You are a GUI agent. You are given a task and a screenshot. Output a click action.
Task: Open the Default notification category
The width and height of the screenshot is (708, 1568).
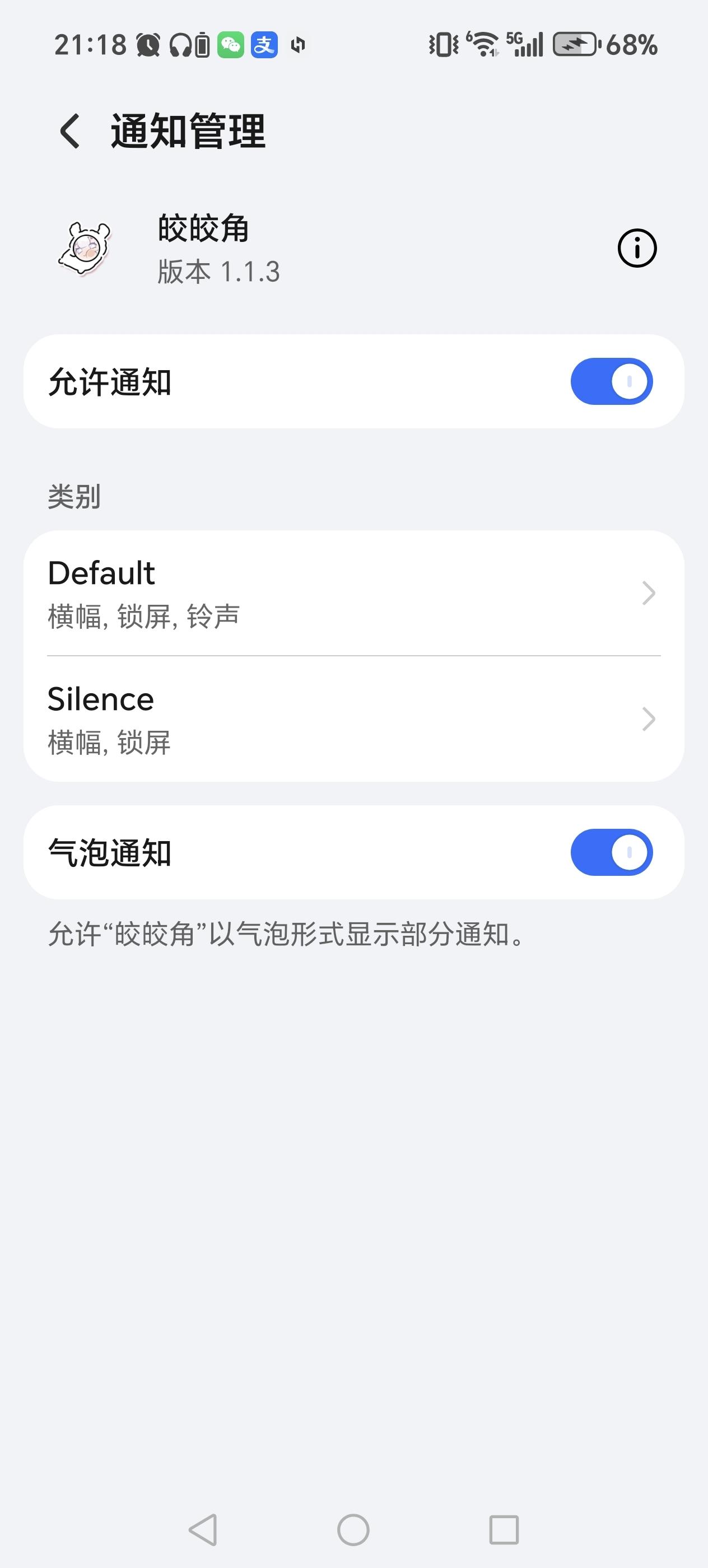353,593
